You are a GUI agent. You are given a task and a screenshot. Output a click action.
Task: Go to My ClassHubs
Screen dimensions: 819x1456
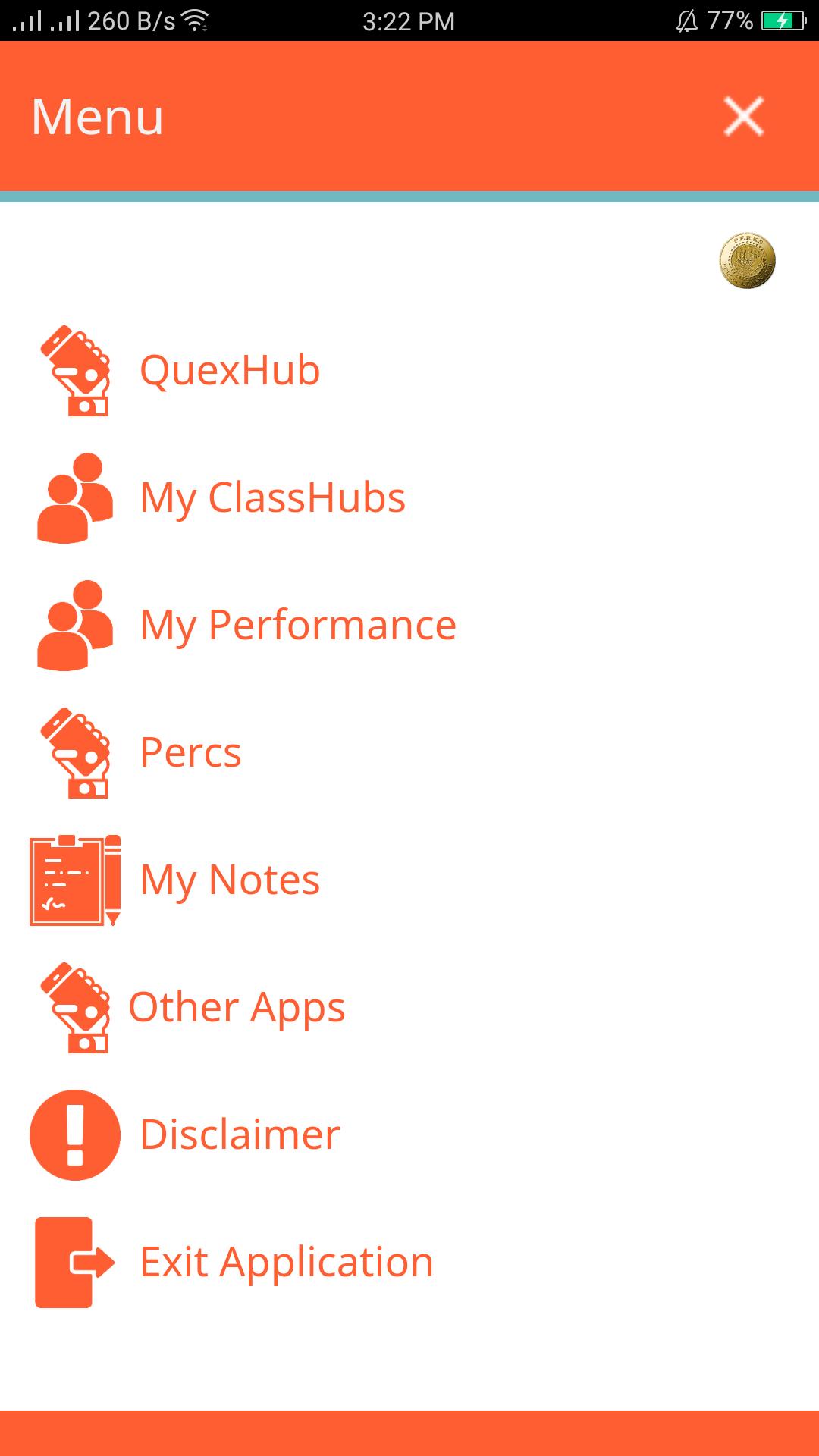[x=272, y=498]
